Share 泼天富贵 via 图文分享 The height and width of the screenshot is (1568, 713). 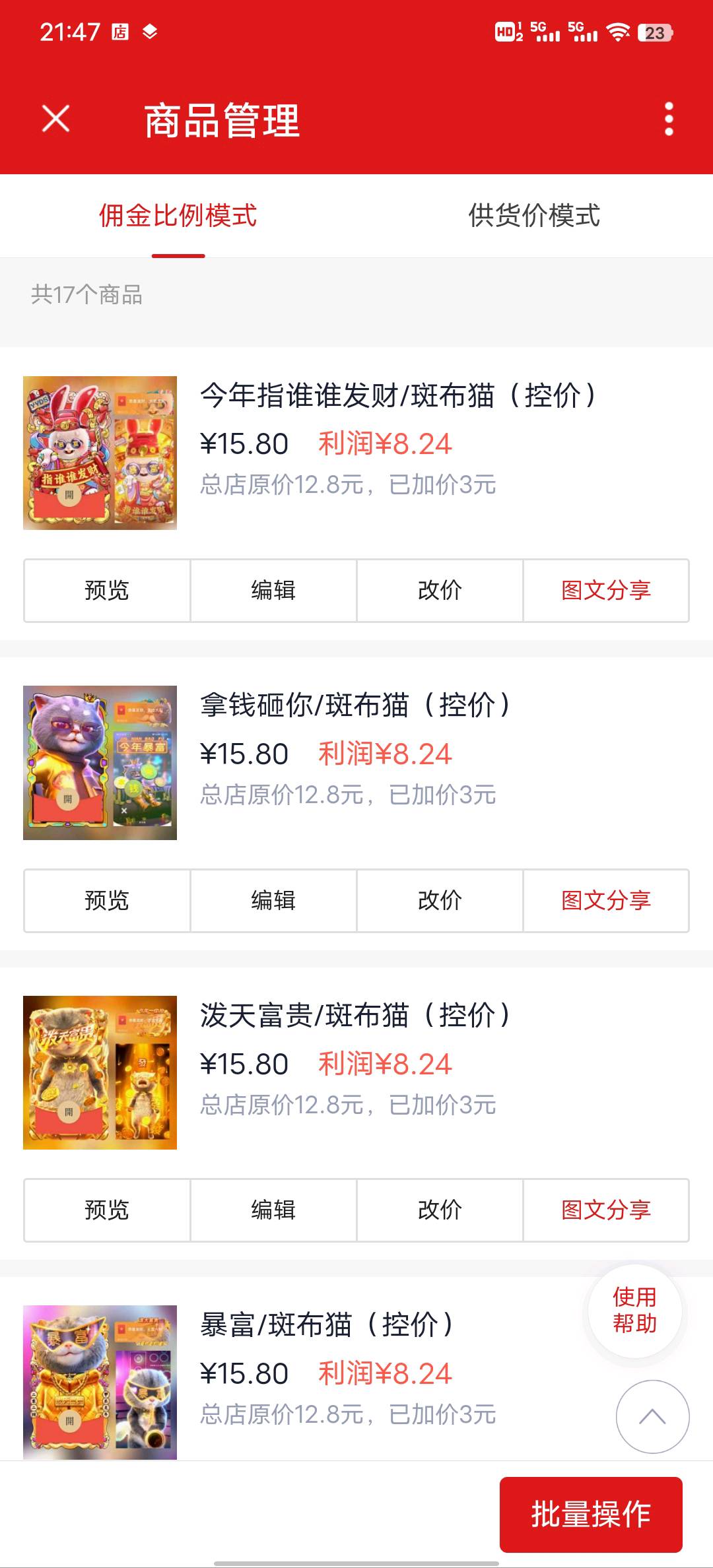pyautogui.click(x=606, y=1210)
